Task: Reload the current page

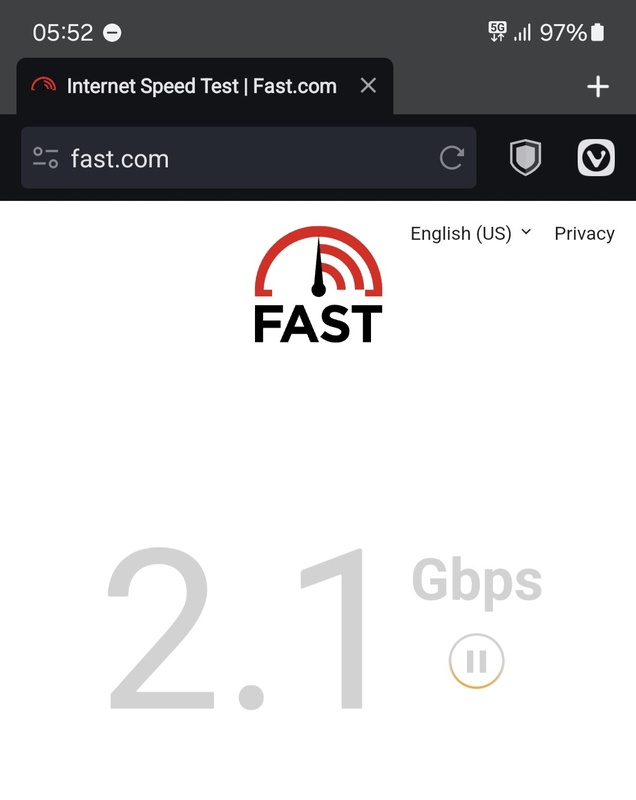Action: [x=452, y=158]
